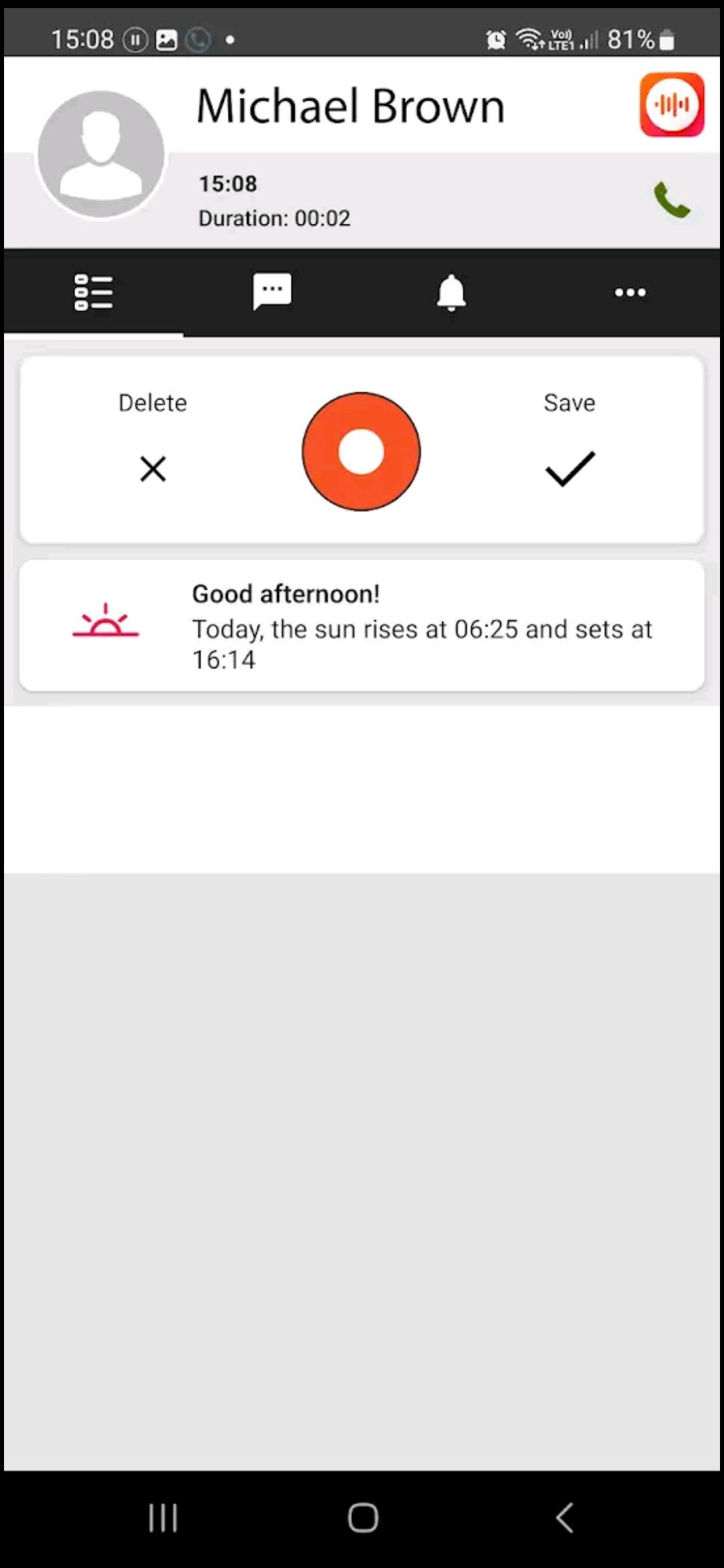This screenshot has width=724, height=1568.
Task: Switch to the message bubble tab
Action: click(x=272, y=292)
